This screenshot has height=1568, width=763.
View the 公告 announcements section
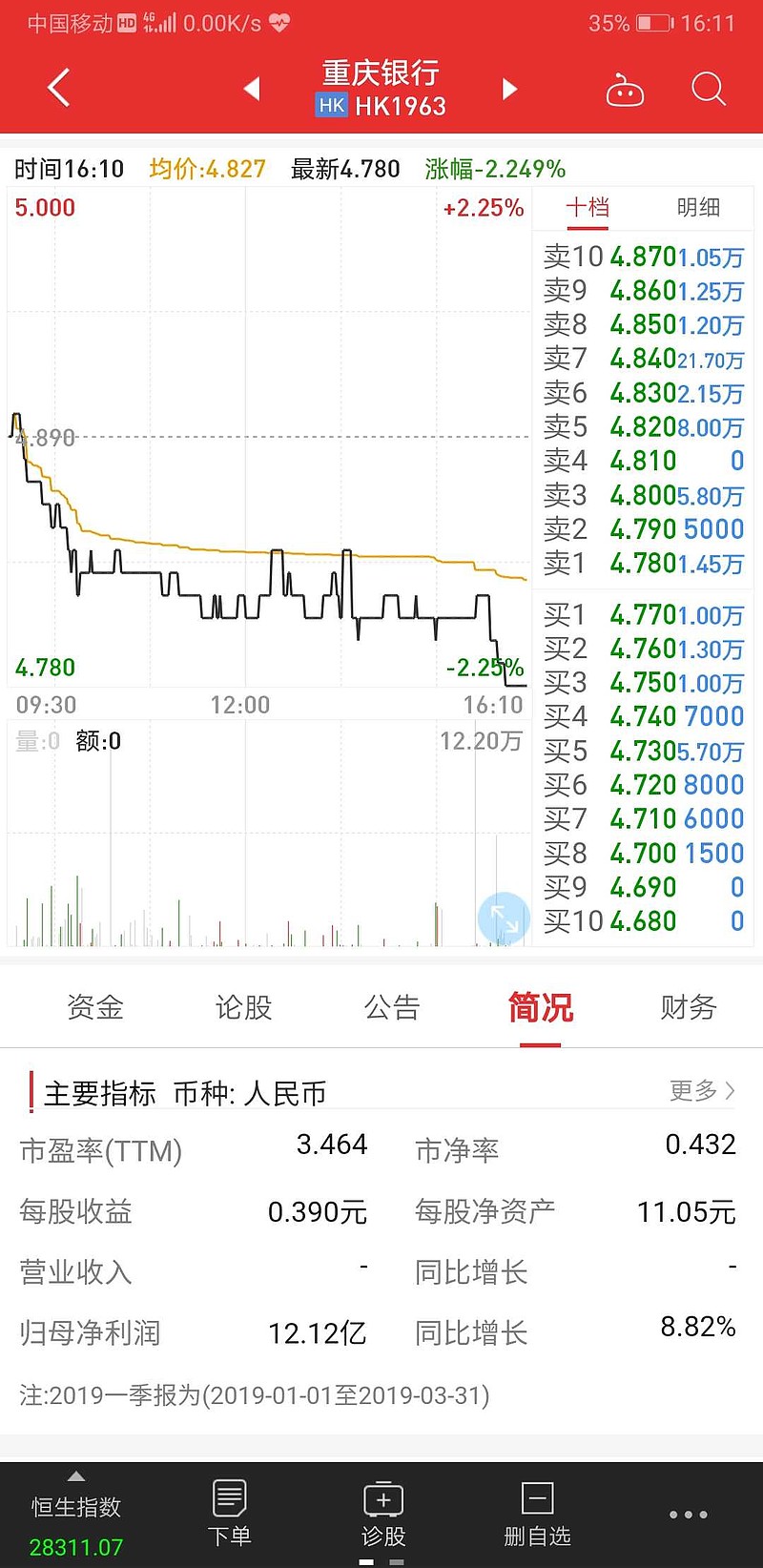391,1007
